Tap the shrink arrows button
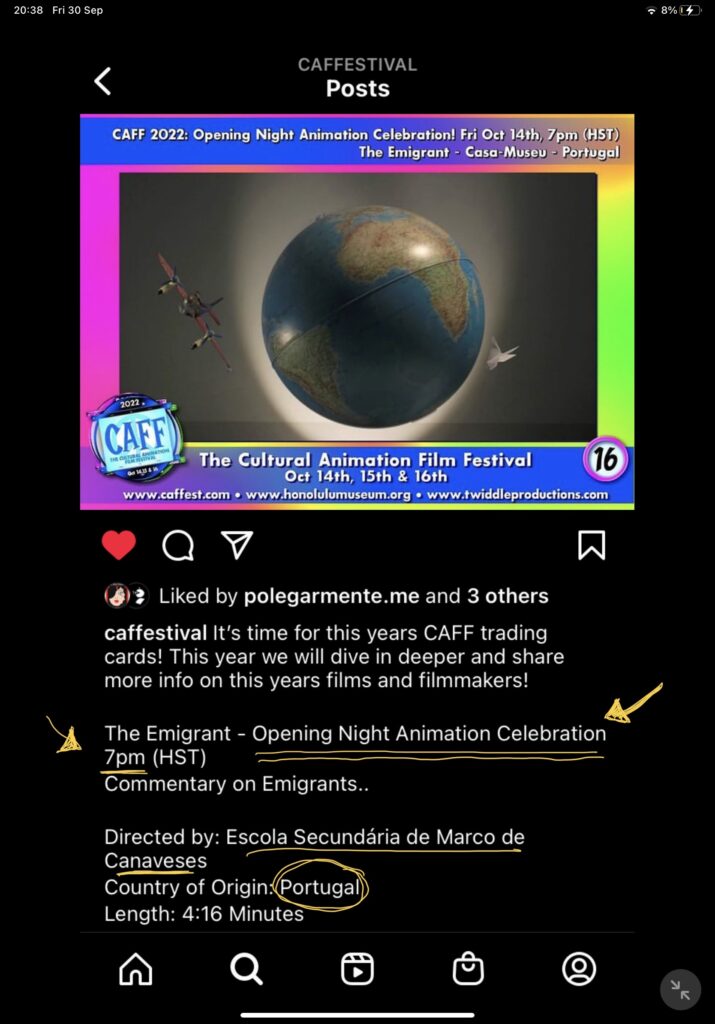This screenshot has height=1024, width=715. tap(681, 990)
